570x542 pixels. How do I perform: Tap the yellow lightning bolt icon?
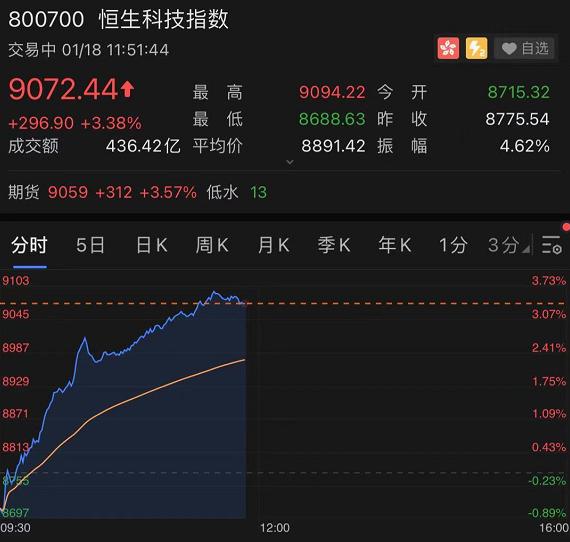477,48
